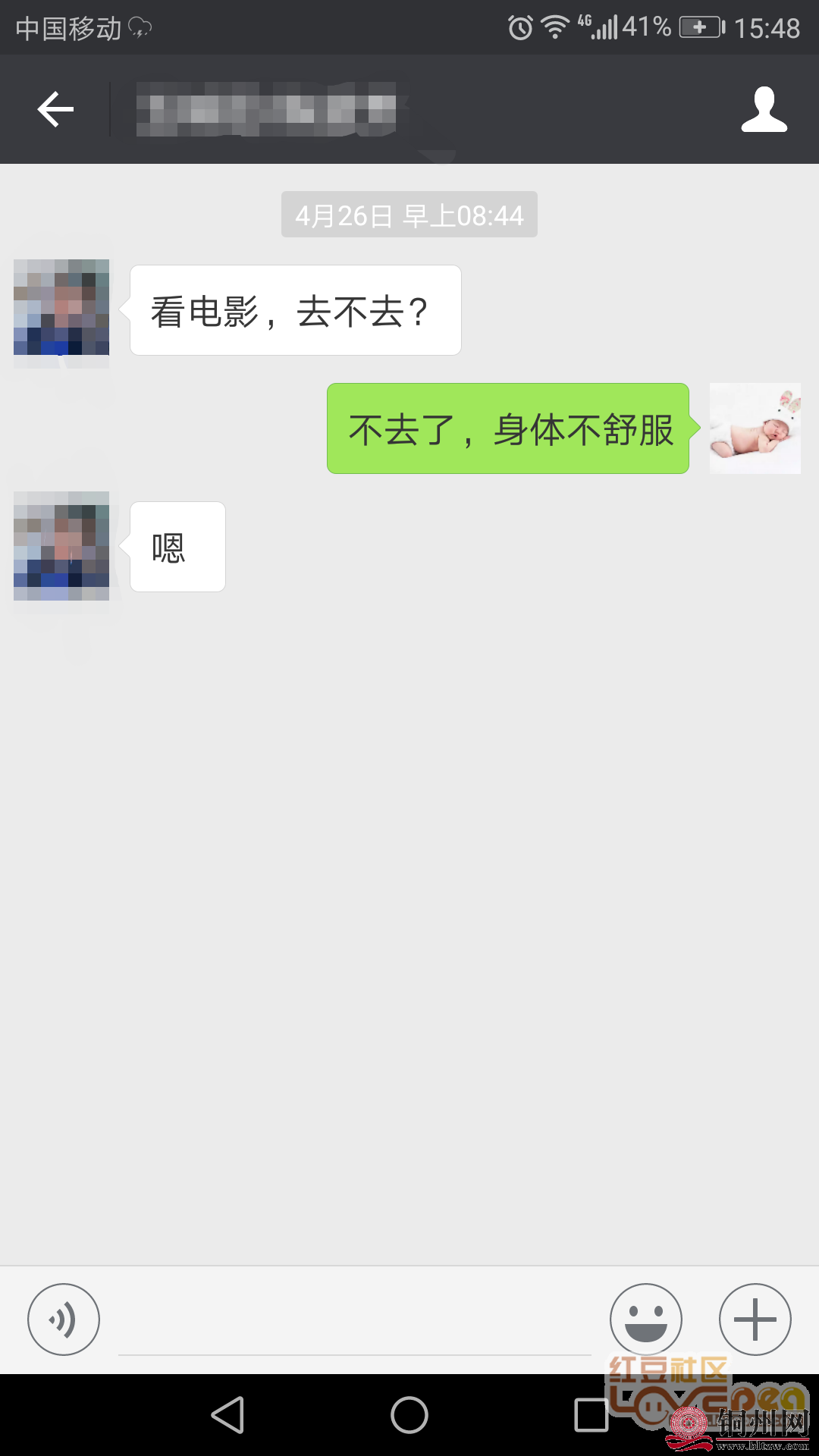Screen dimensions: 819x1456
Task: Tap the sleeping baby avatar
Action: (755, 428)
